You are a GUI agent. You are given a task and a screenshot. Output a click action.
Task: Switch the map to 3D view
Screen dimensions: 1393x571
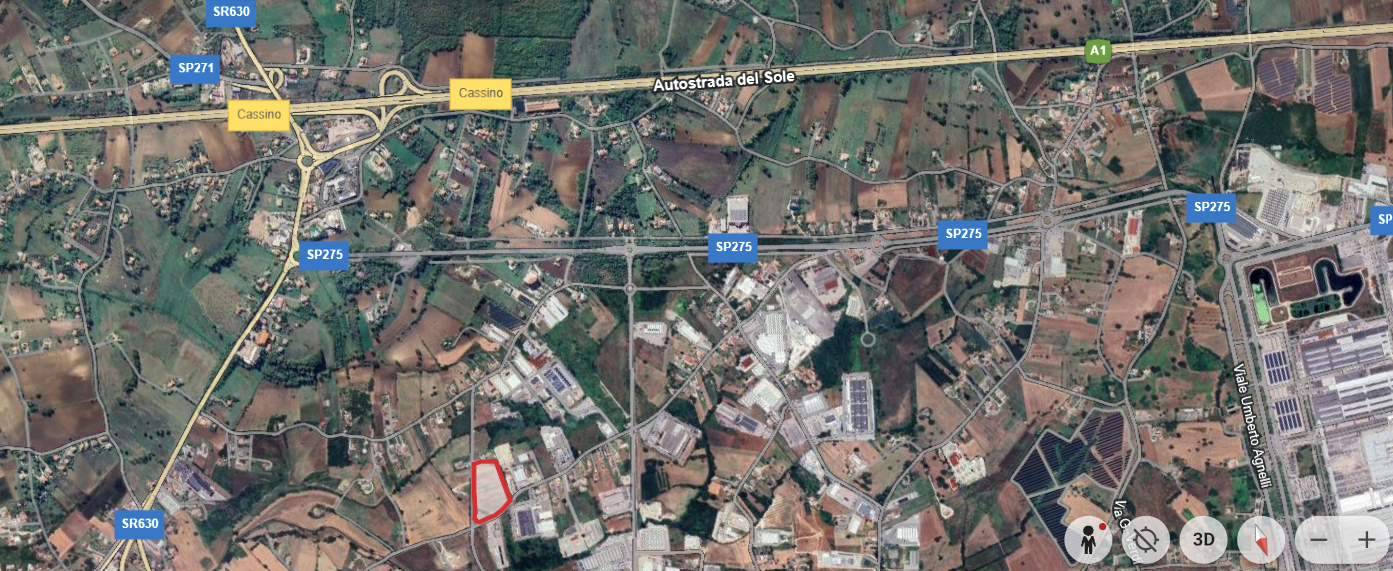[x=1203, y=540]
